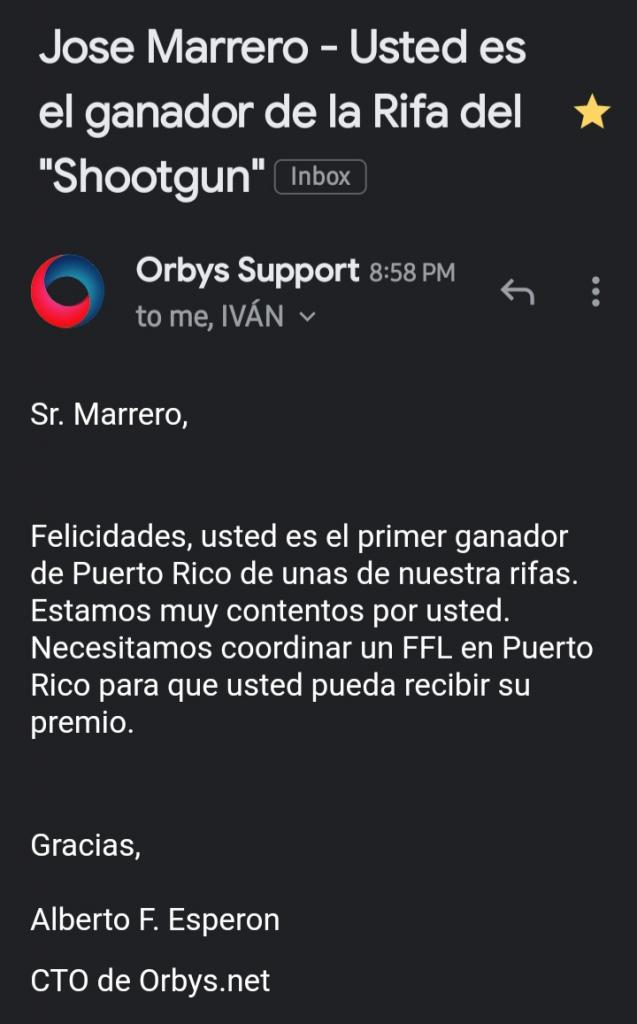Screen dimensions: 637x1024
Task: Unstar this email with the star icon
Action: (591, 112)
